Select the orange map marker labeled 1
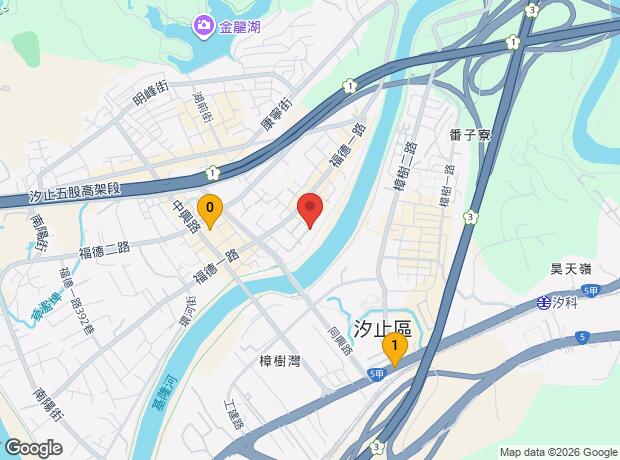620x460 pixels. (x=396, y=349)
